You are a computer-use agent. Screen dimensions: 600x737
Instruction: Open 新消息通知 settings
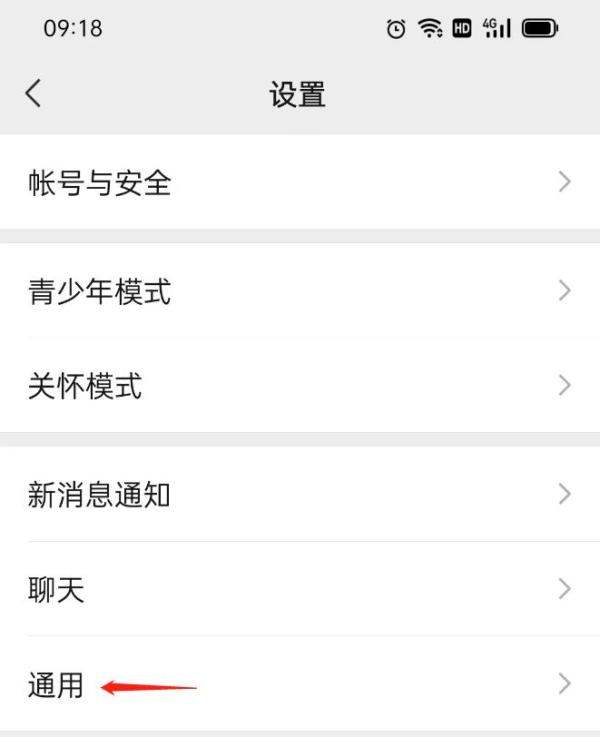[300, 494]
